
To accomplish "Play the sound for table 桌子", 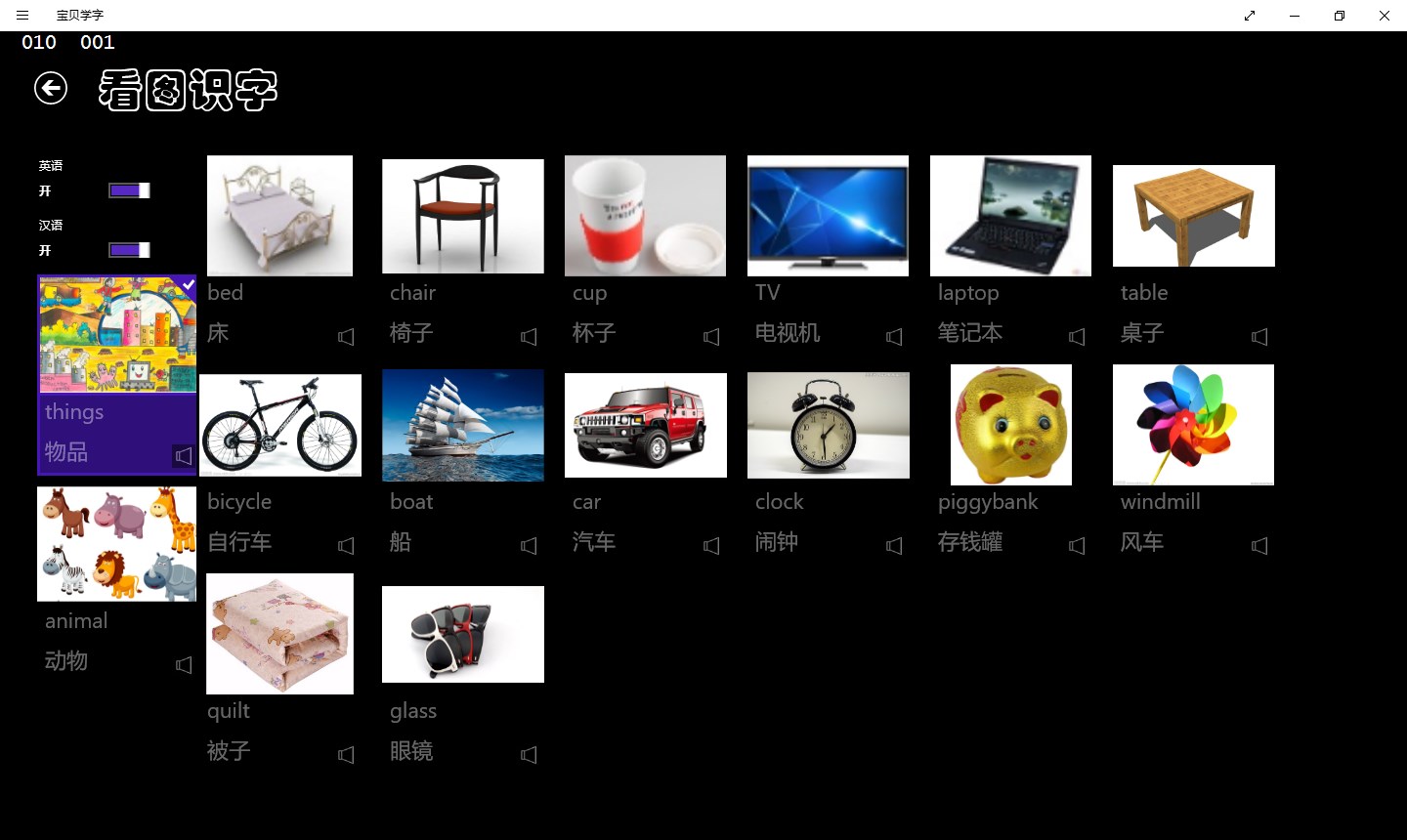I will coord(1259,337).
